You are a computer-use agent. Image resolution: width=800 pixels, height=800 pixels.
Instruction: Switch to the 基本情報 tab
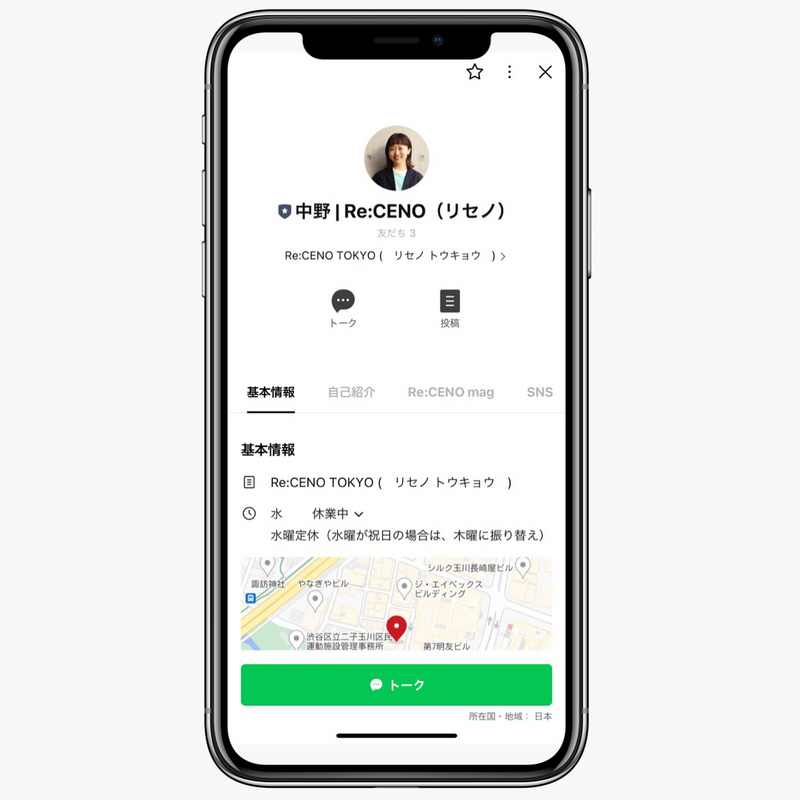270,392
